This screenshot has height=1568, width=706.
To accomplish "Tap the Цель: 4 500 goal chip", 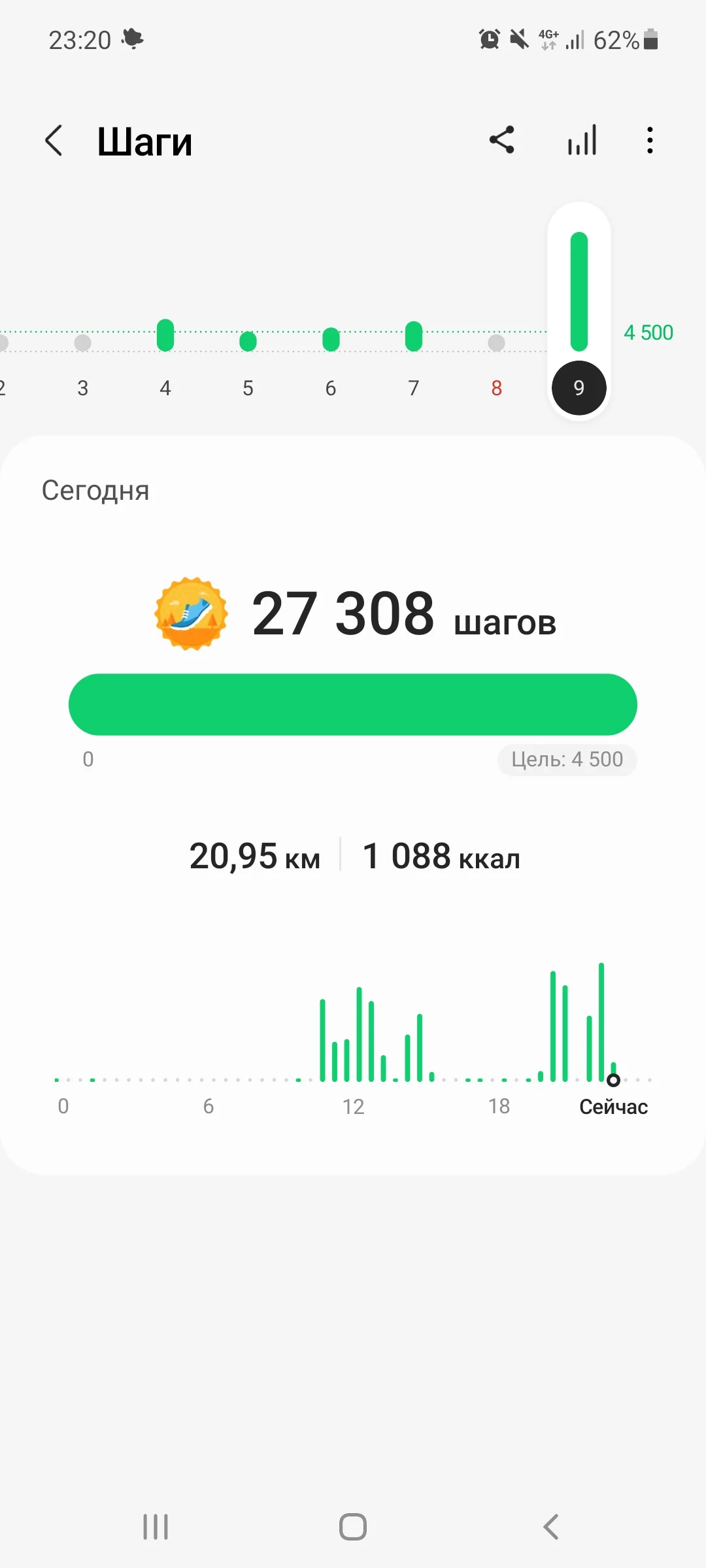I will (567, 759).
